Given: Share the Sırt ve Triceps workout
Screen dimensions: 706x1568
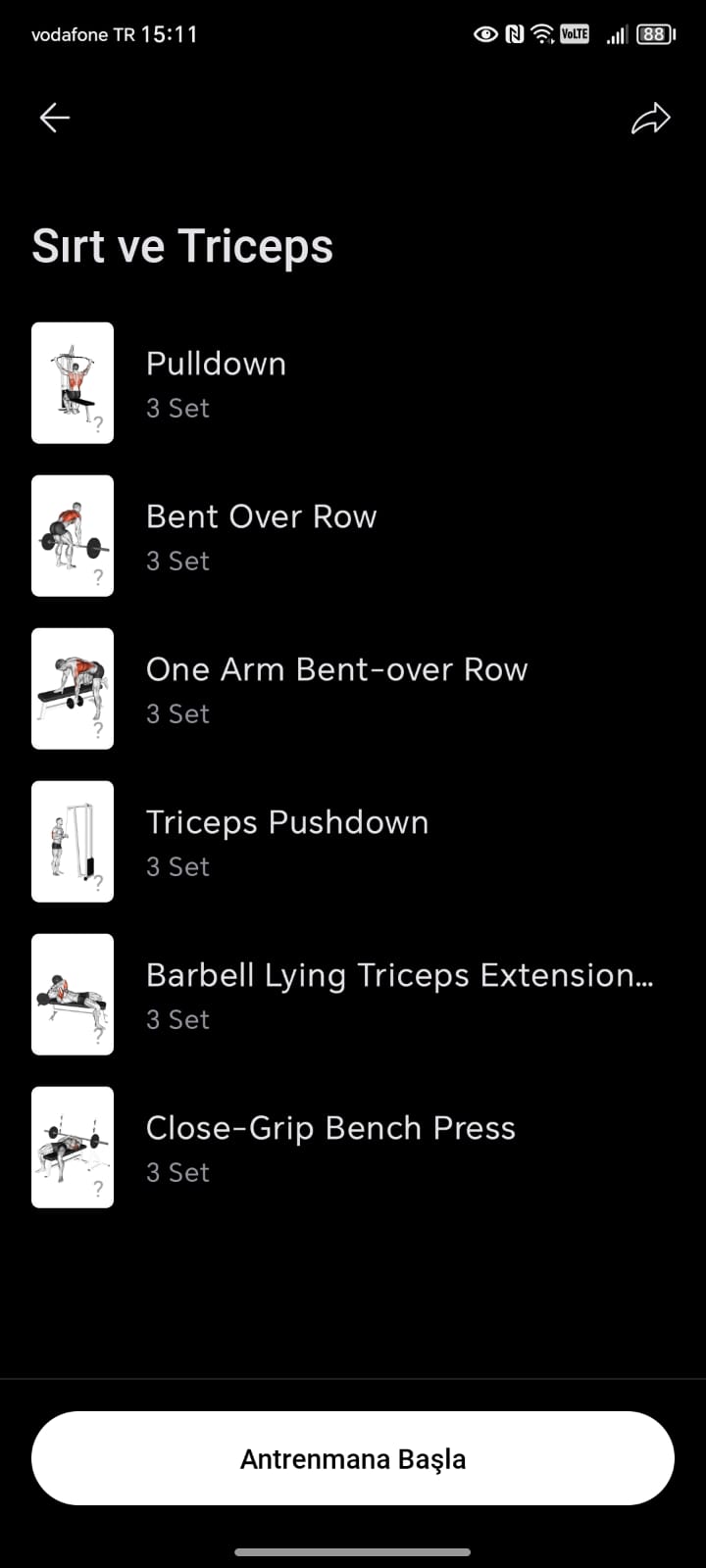Looking at the screenshot, I should [x=650, y=119].
